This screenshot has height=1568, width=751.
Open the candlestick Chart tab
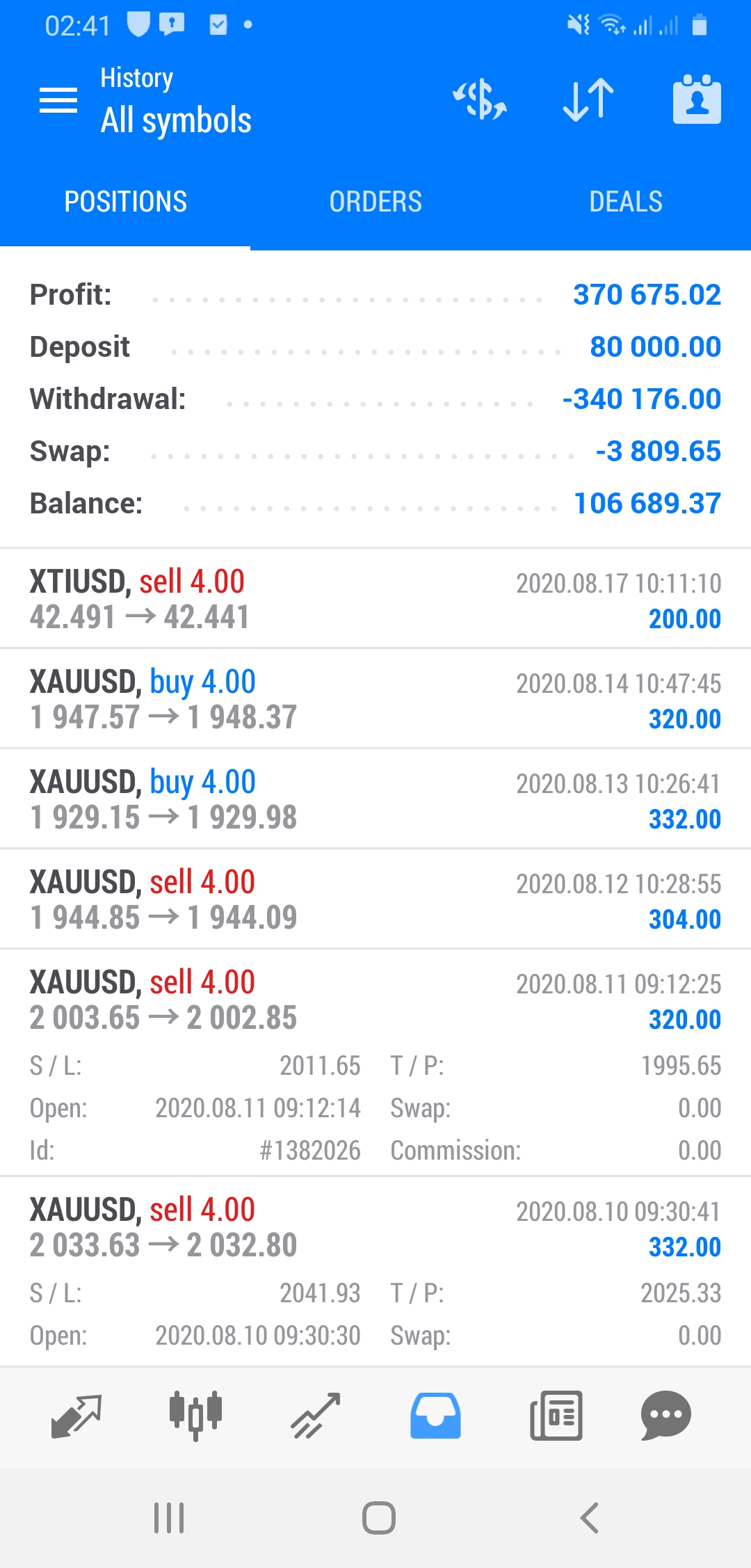coord(195,1416)
